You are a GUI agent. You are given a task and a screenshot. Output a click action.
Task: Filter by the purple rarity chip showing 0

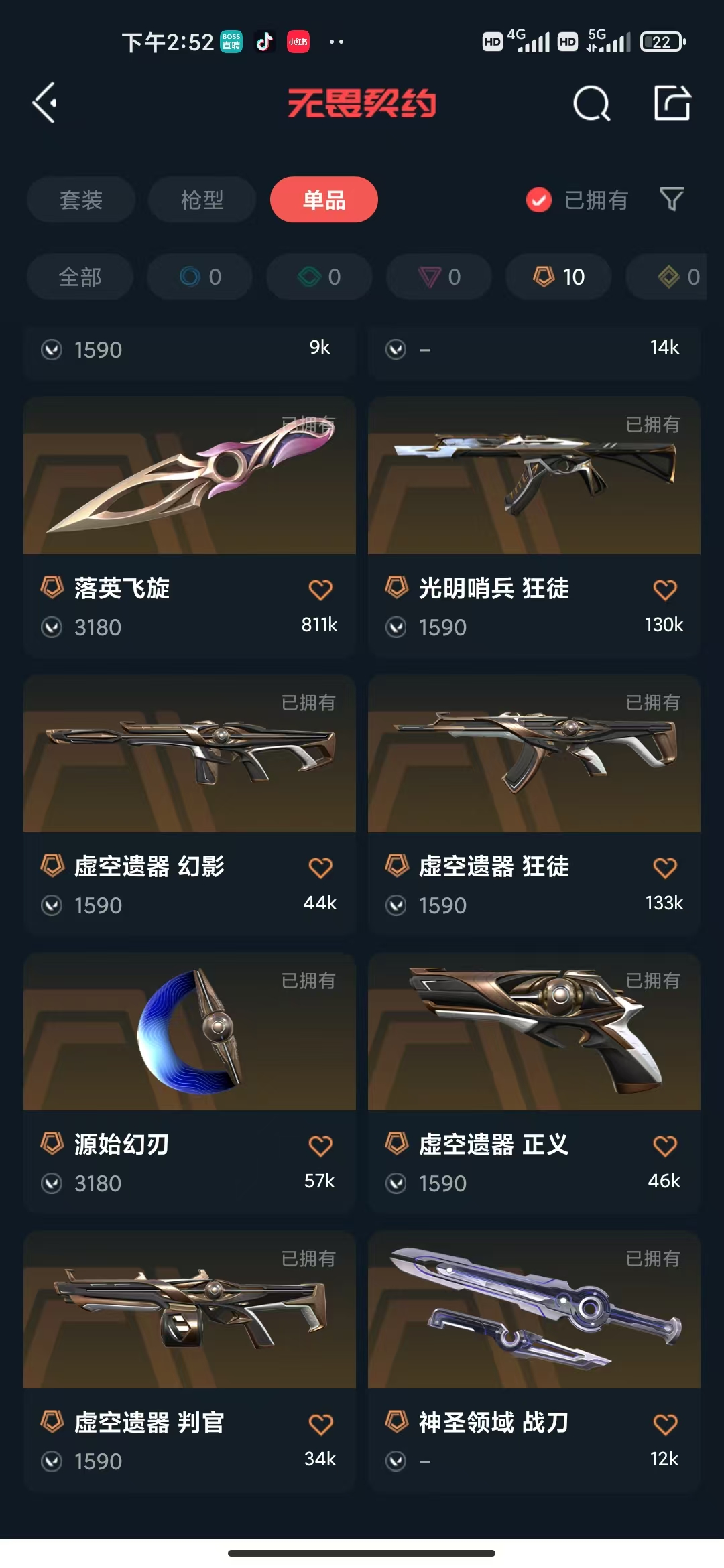439,277
